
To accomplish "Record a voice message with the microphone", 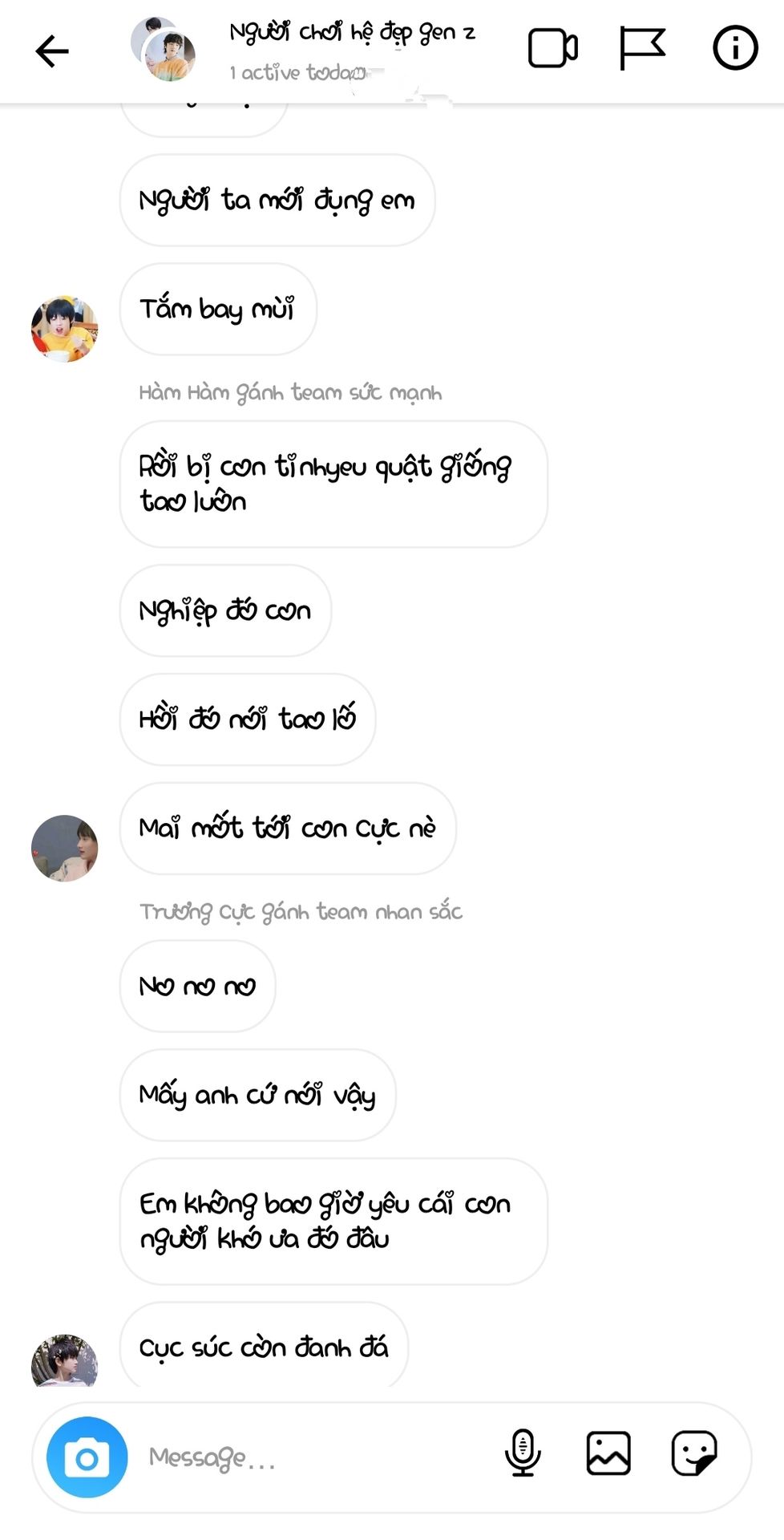I will 523,1453.
